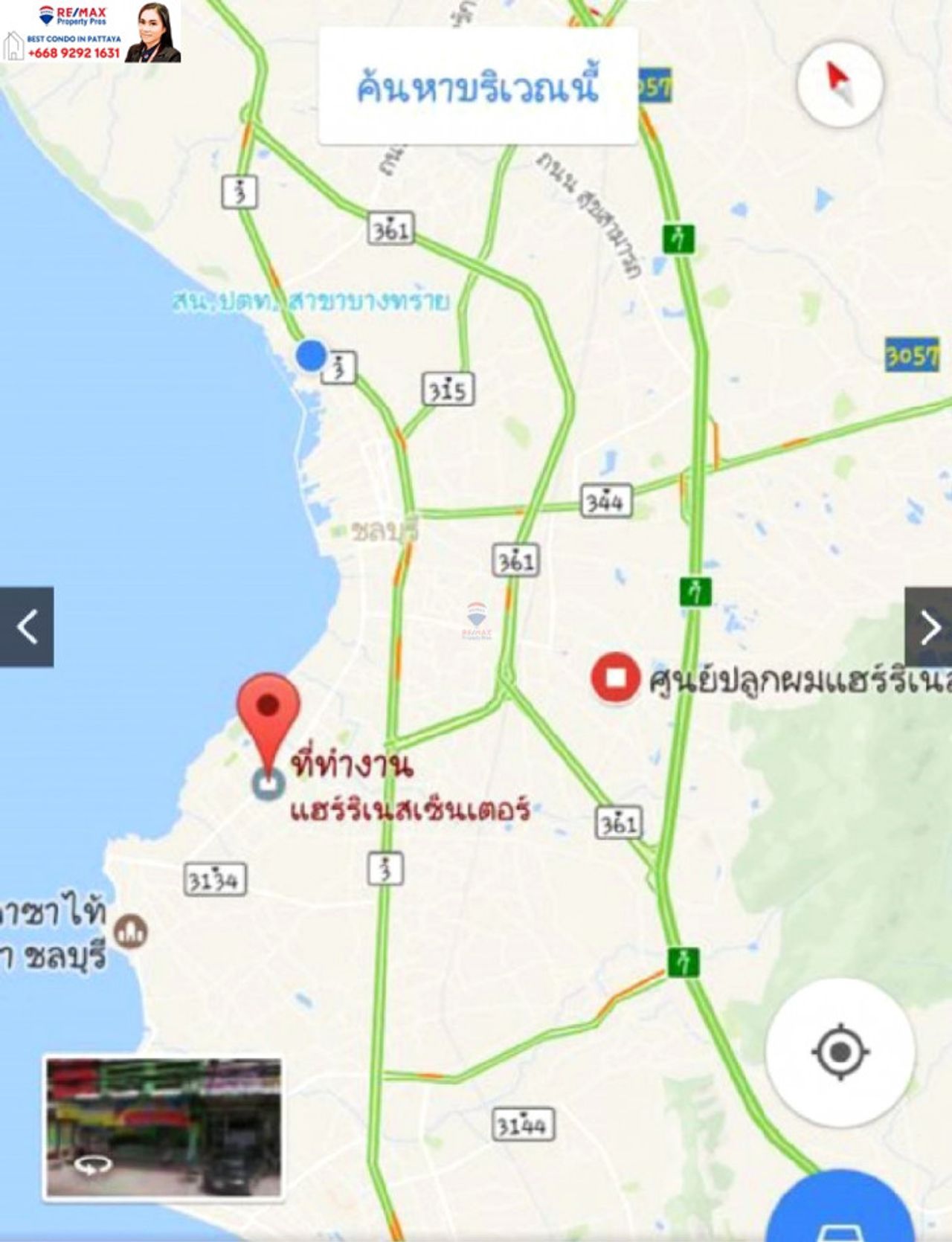The image size is (952, 1242).
Task: Tap the search this area button
Action: click(x=478, y=86)
